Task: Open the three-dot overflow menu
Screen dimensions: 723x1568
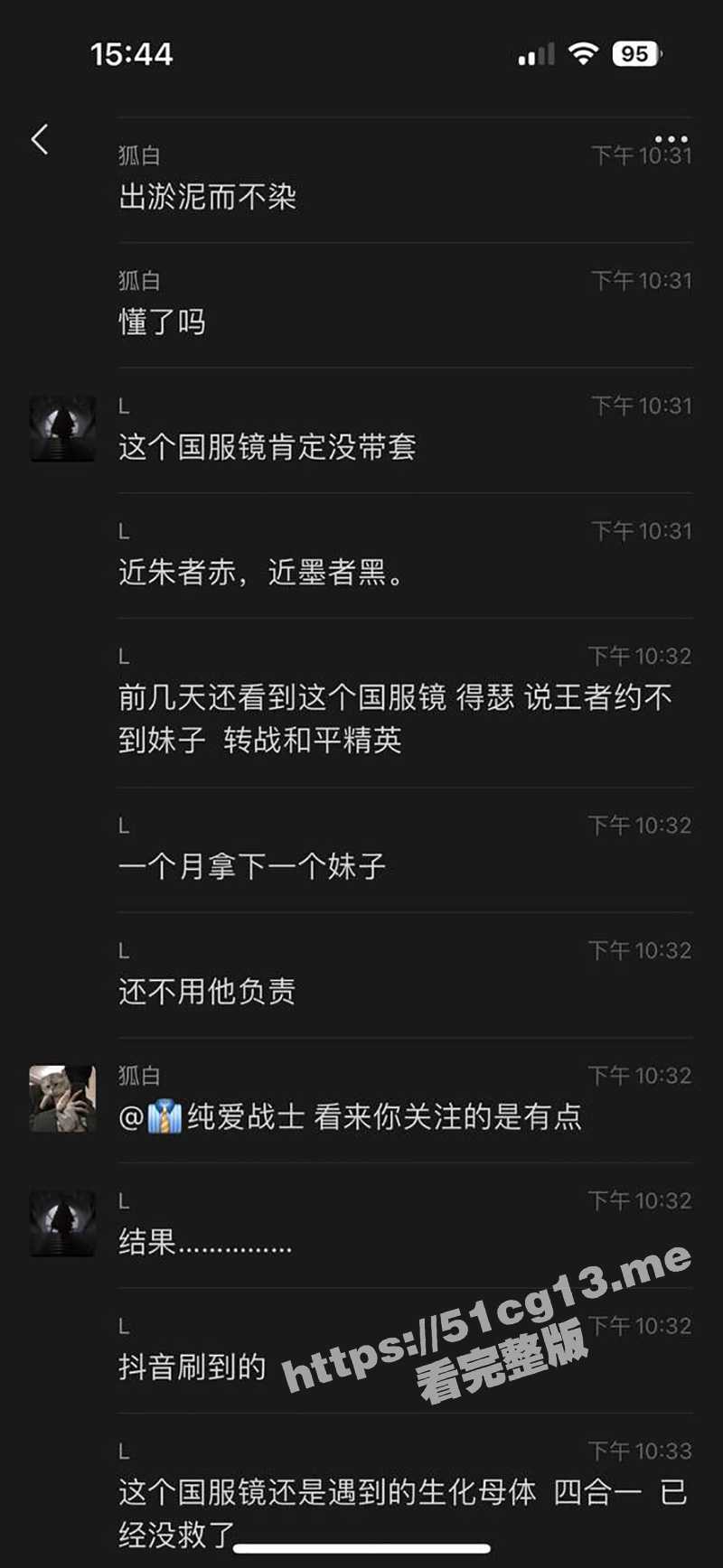Action: pos(671,139)
